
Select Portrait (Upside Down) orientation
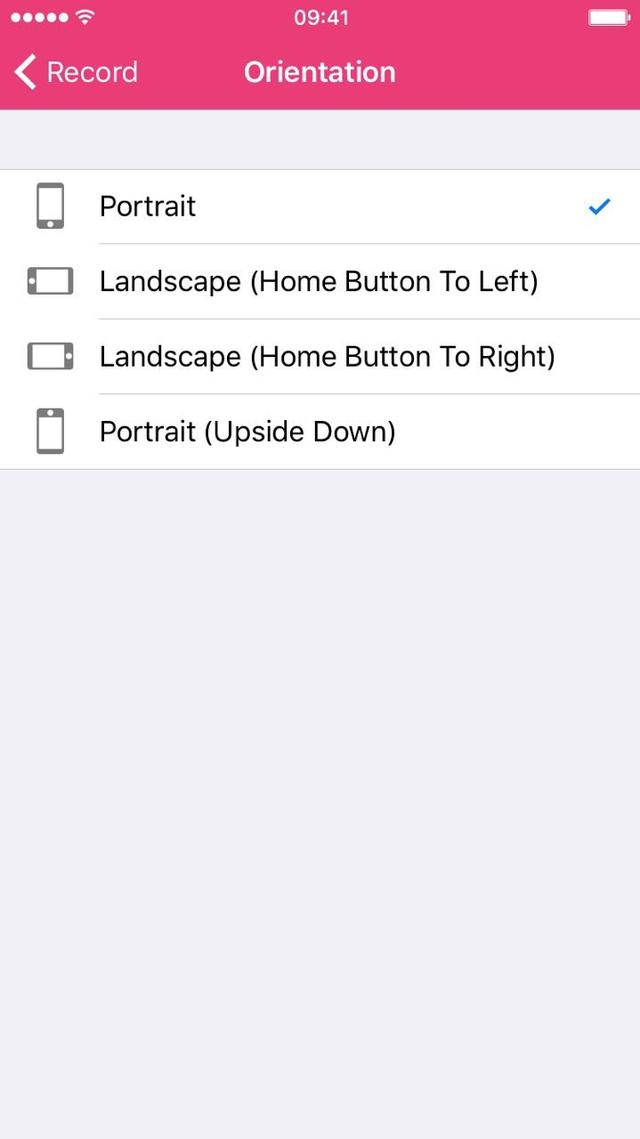click(320, 431)
